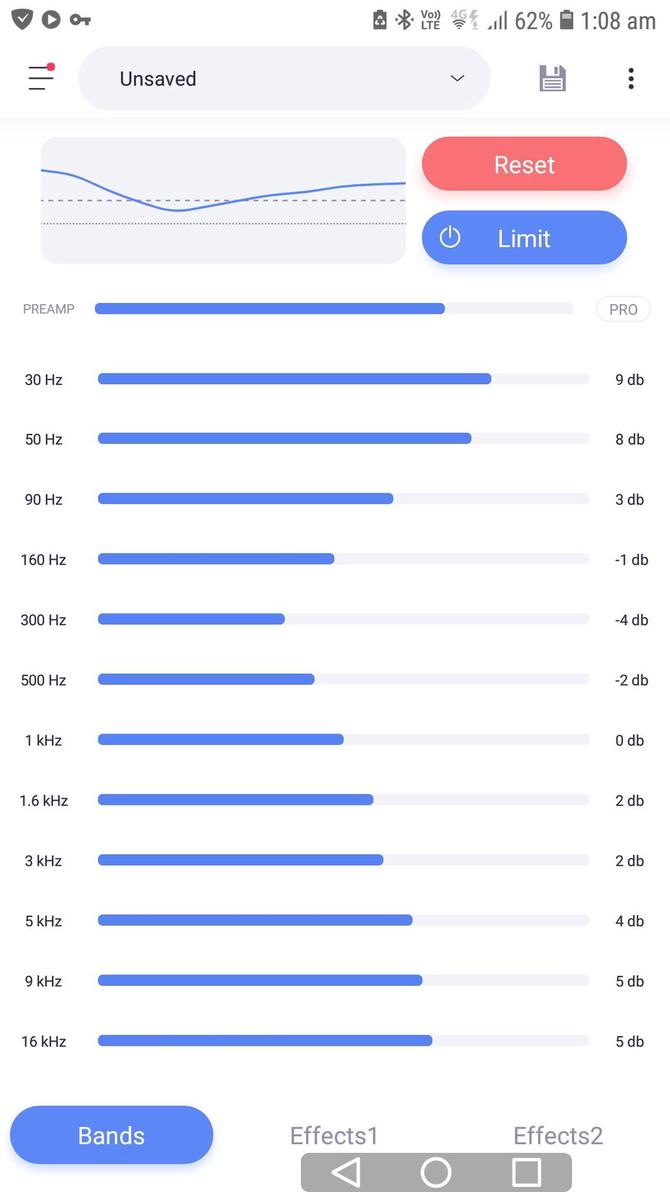Tap the PRO badge
The image size is (670, 1192).
[622, 309]
